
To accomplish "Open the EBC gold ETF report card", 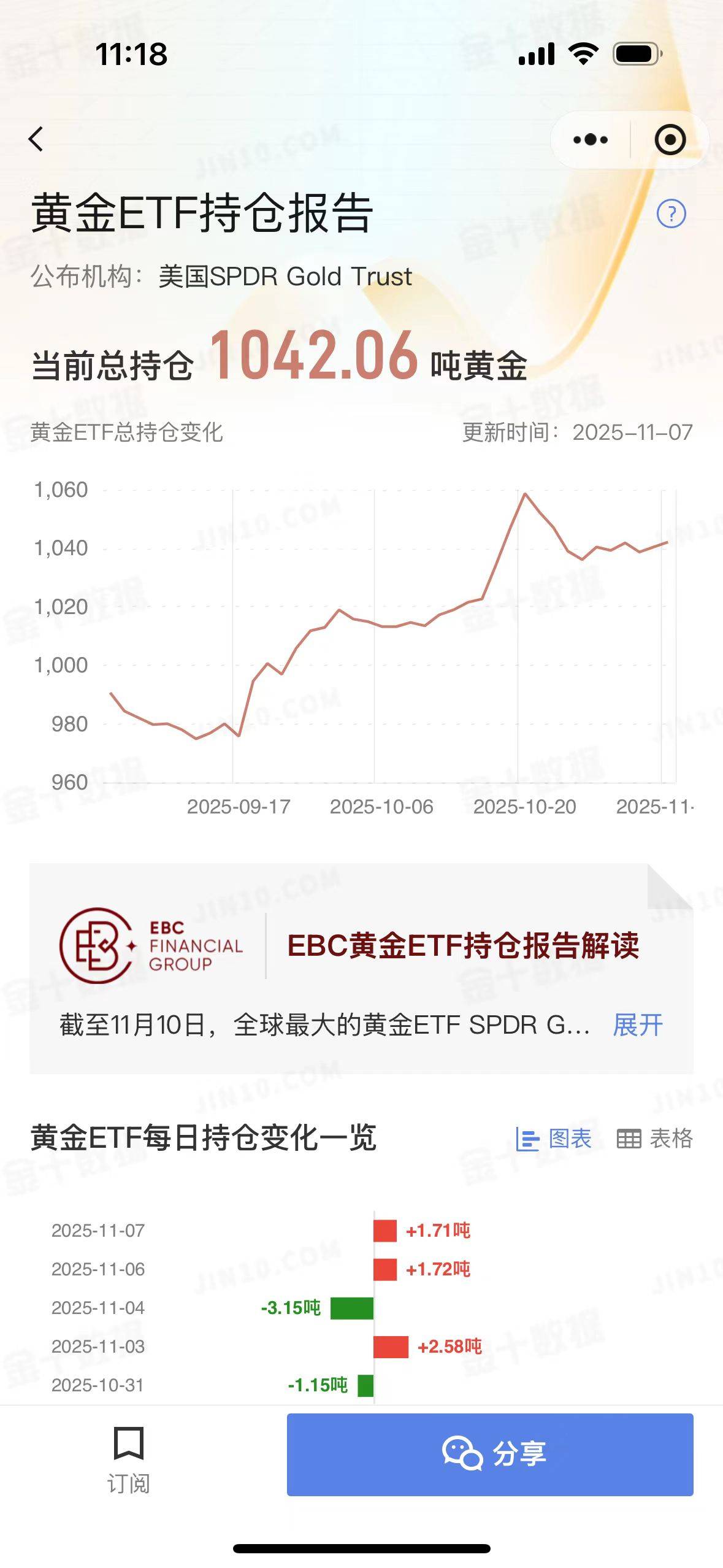I will pos(462,945).
